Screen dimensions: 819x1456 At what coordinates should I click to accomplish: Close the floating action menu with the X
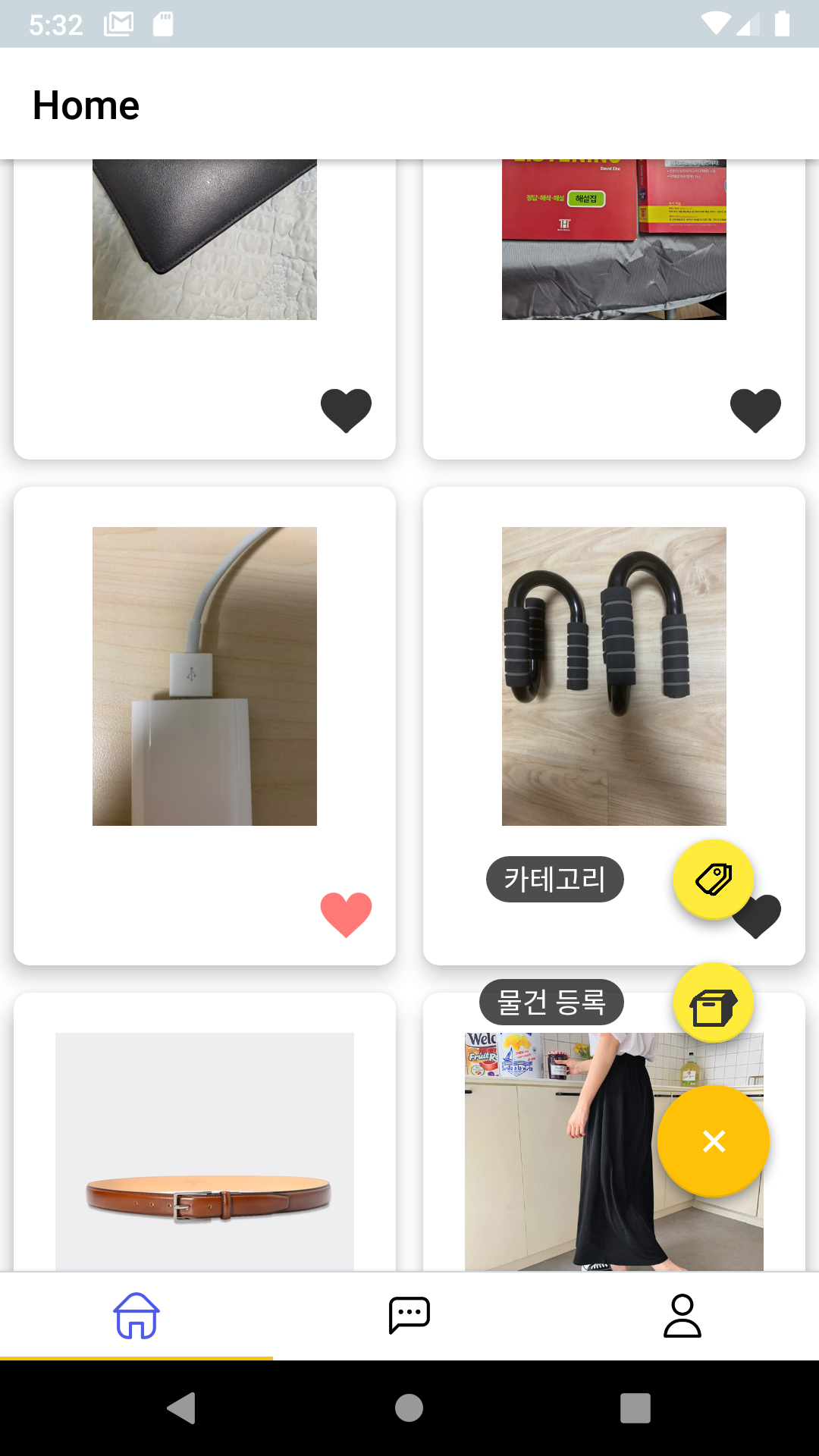[x=712, y=1141]
